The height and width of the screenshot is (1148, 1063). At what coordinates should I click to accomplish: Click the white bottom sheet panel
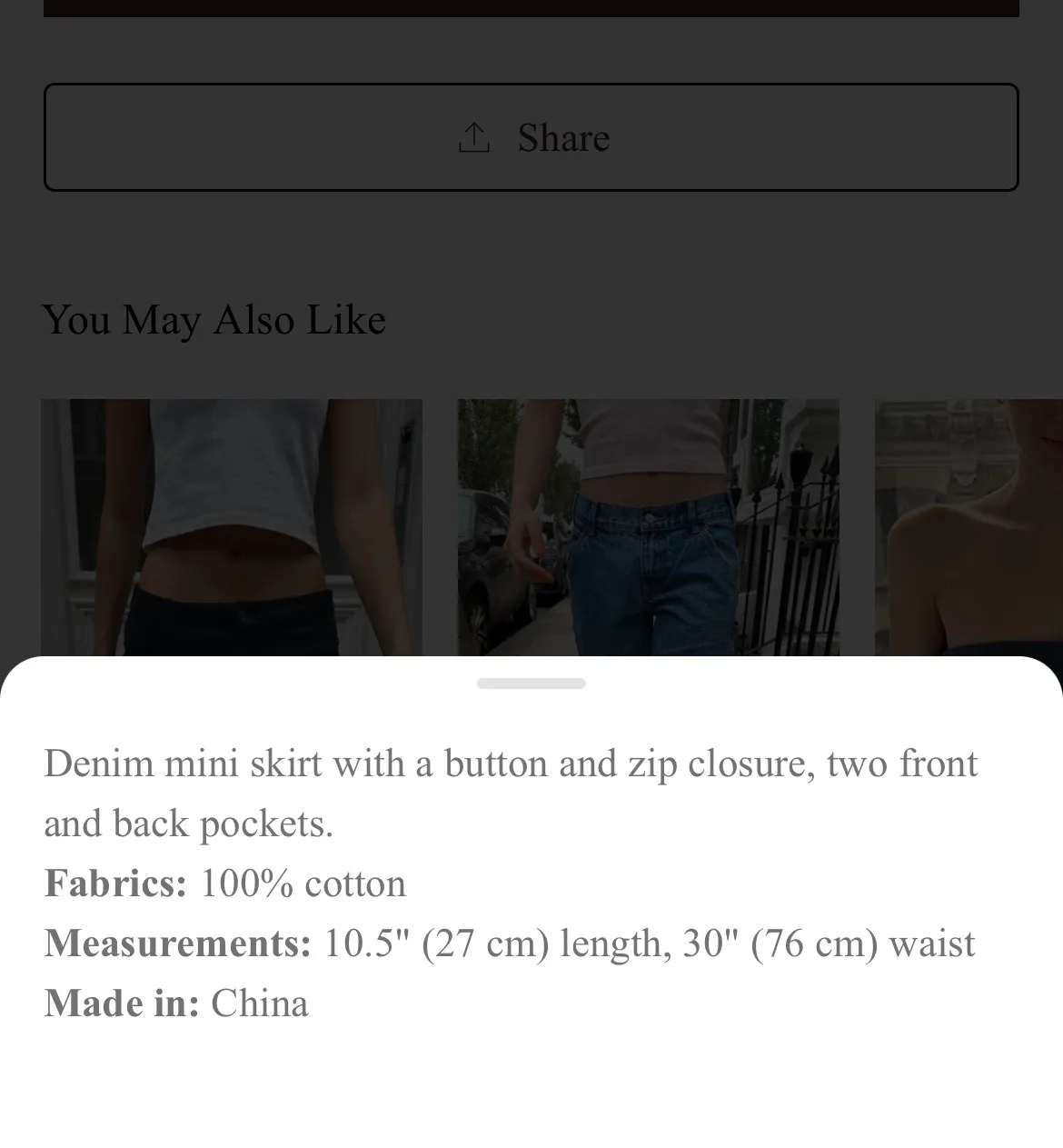(531, 1082)
